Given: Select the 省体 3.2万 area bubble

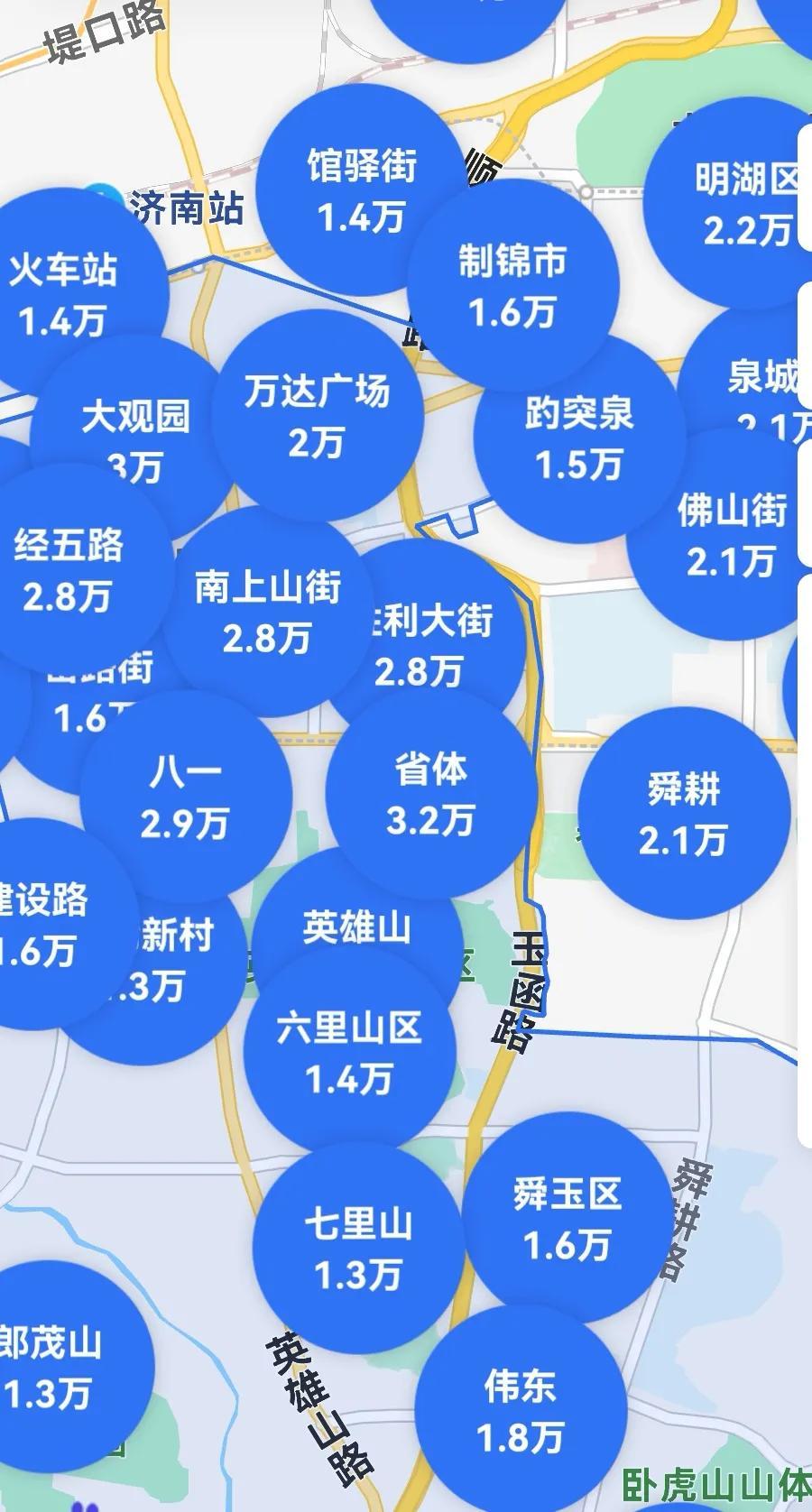Looking at the screenshot, I should click(431, 795).
